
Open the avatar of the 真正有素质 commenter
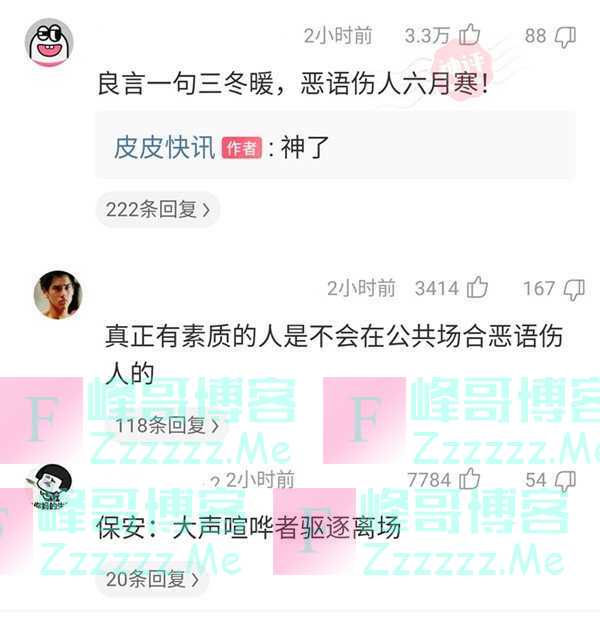(x=57, y=294)
